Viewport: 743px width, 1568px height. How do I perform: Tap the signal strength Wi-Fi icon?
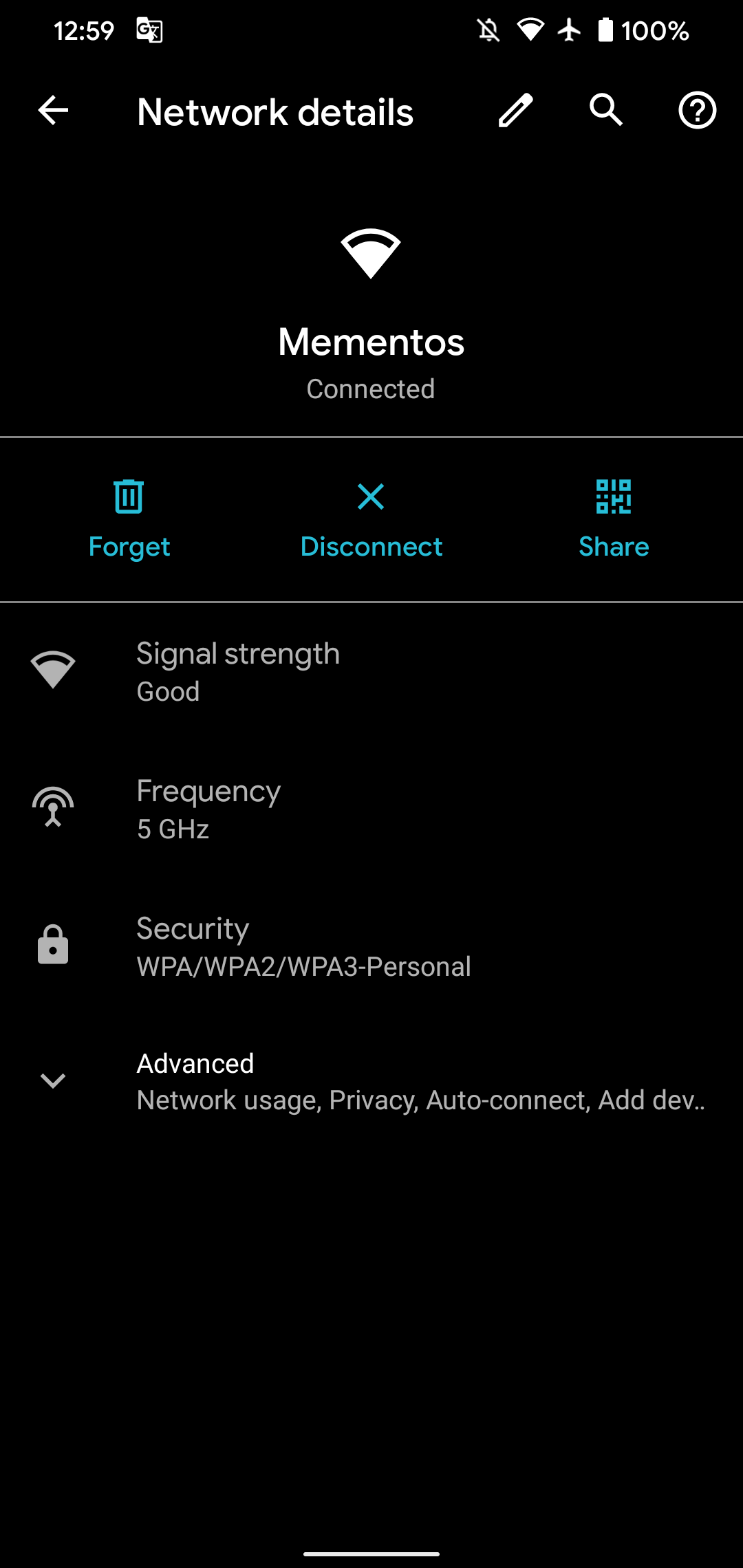tap(53, 667)
